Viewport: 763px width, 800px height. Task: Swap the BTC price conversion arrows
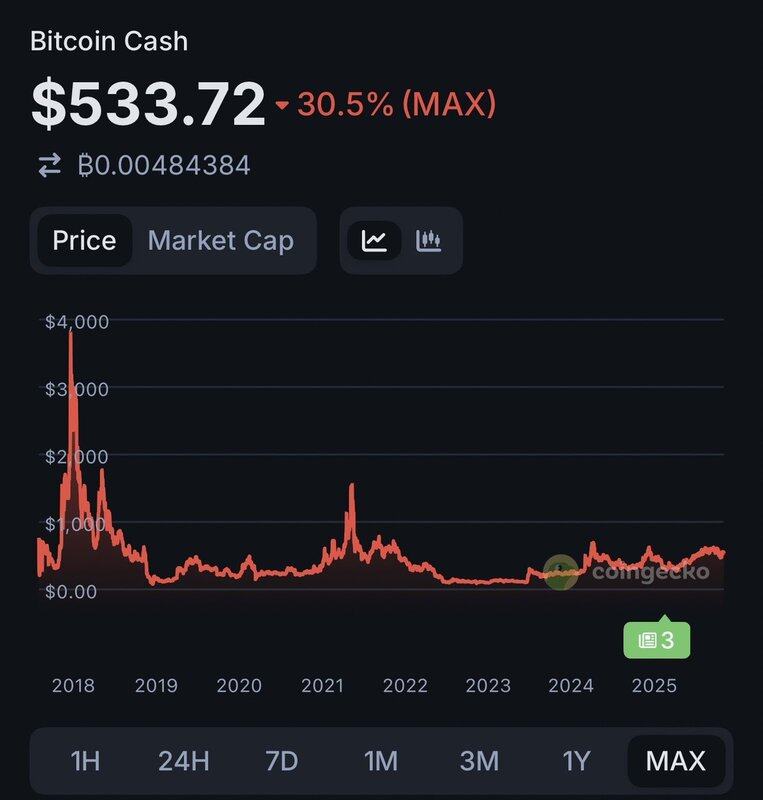coord(50,166)
